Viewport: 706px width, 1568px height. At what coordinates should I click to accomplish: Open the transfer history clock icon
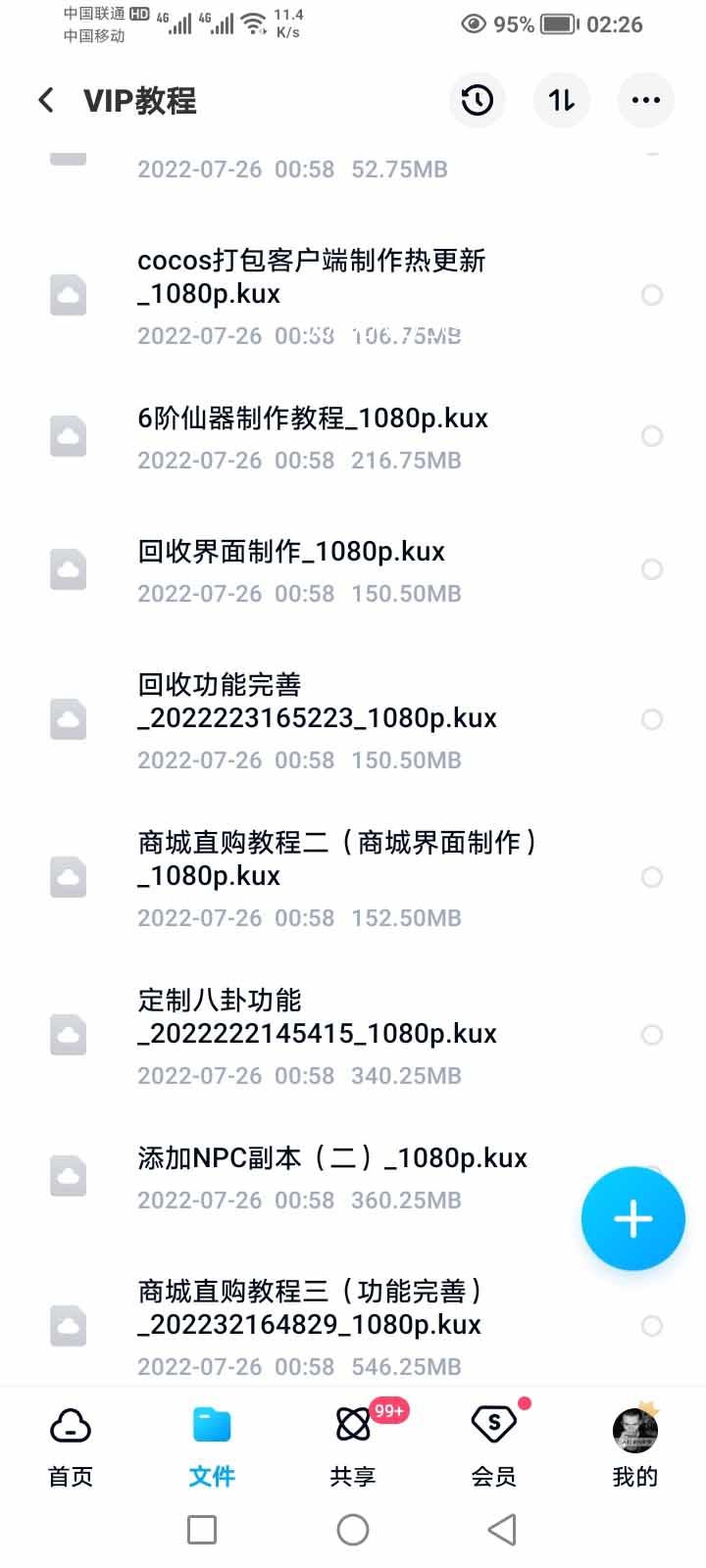coord(478,100)
